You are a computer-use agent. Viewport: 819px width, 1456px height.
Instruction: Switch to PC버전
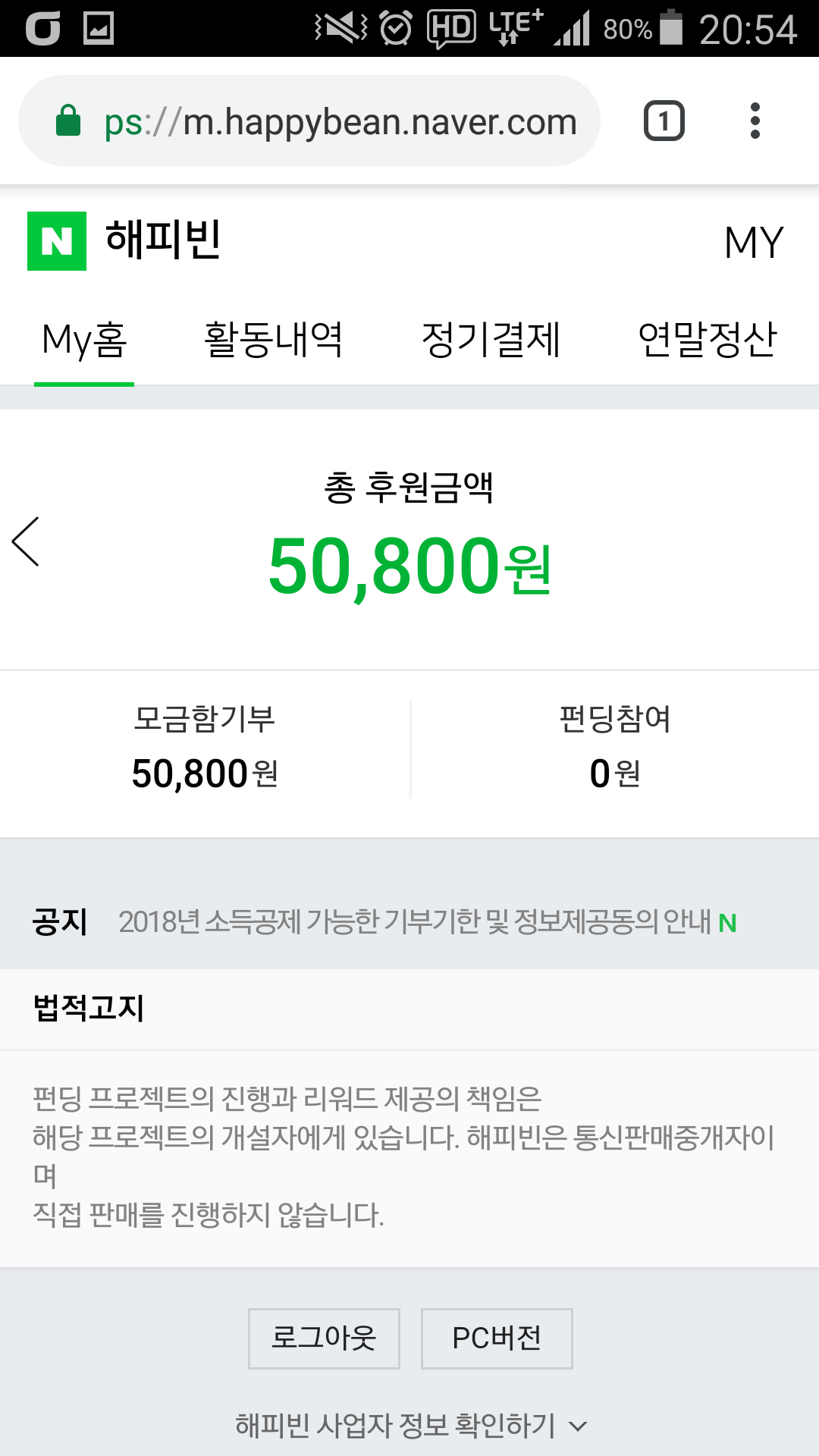click(x=497, y=1338)
